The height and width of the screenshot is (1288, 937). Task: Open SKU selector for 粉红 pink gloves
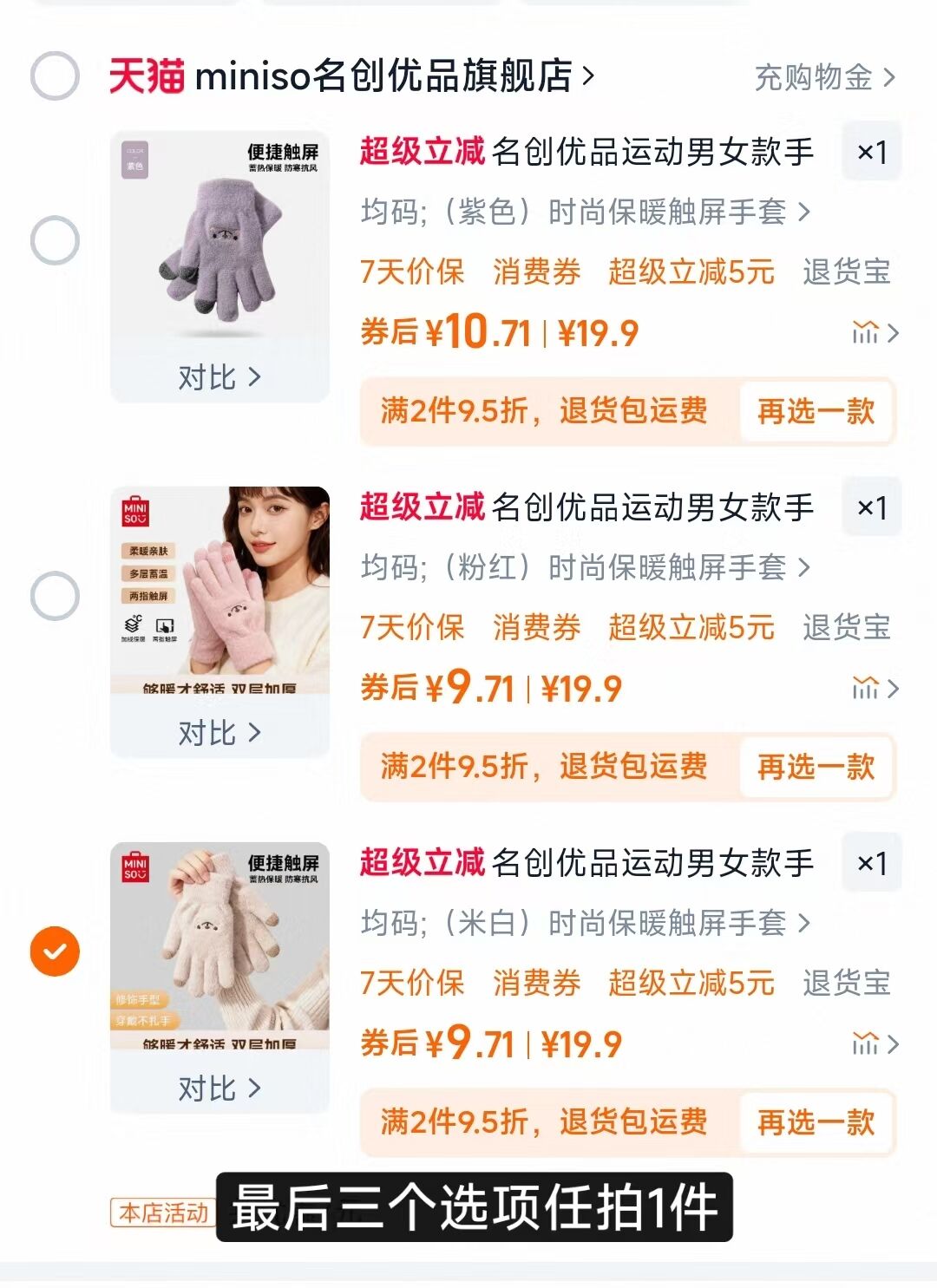581,566
